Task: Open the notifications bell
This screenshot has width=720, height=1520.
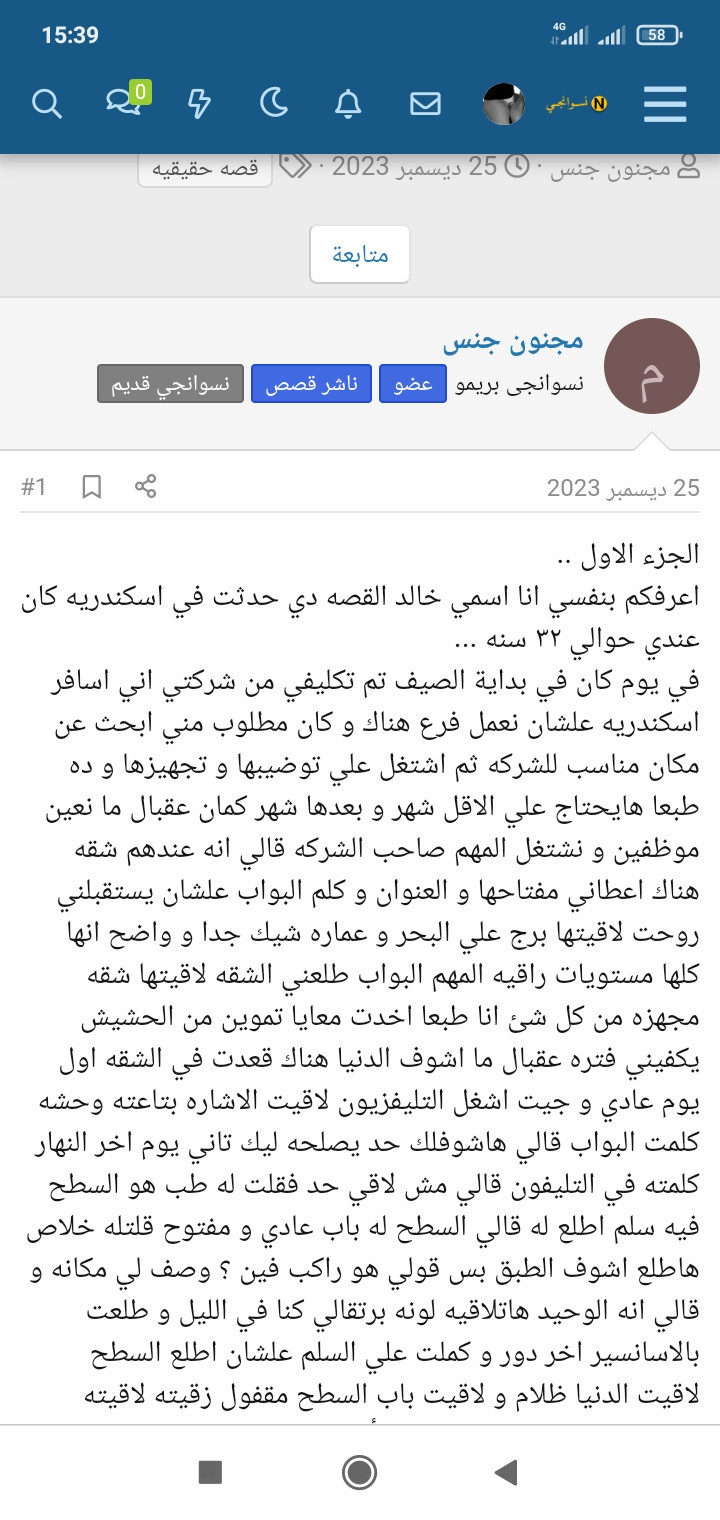Action: 348,103
